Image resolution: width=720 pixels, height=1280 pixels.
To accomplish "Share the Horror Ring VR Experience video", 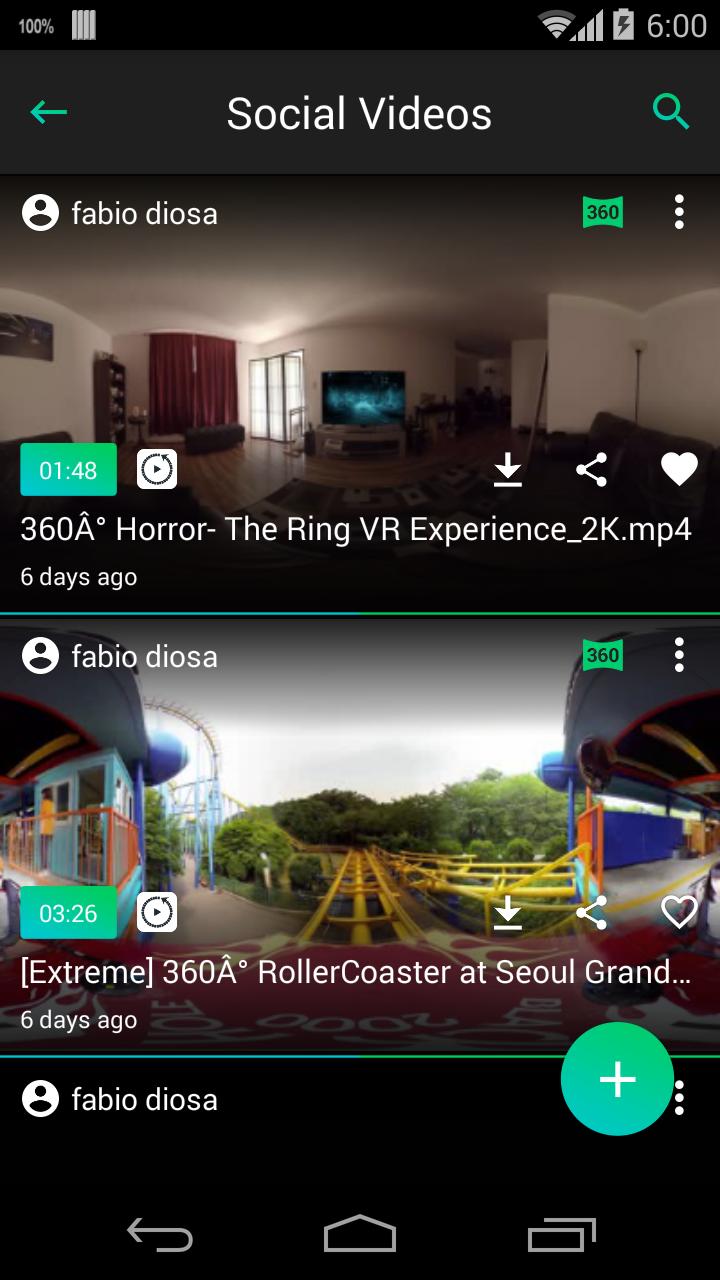I will point(592,470).
